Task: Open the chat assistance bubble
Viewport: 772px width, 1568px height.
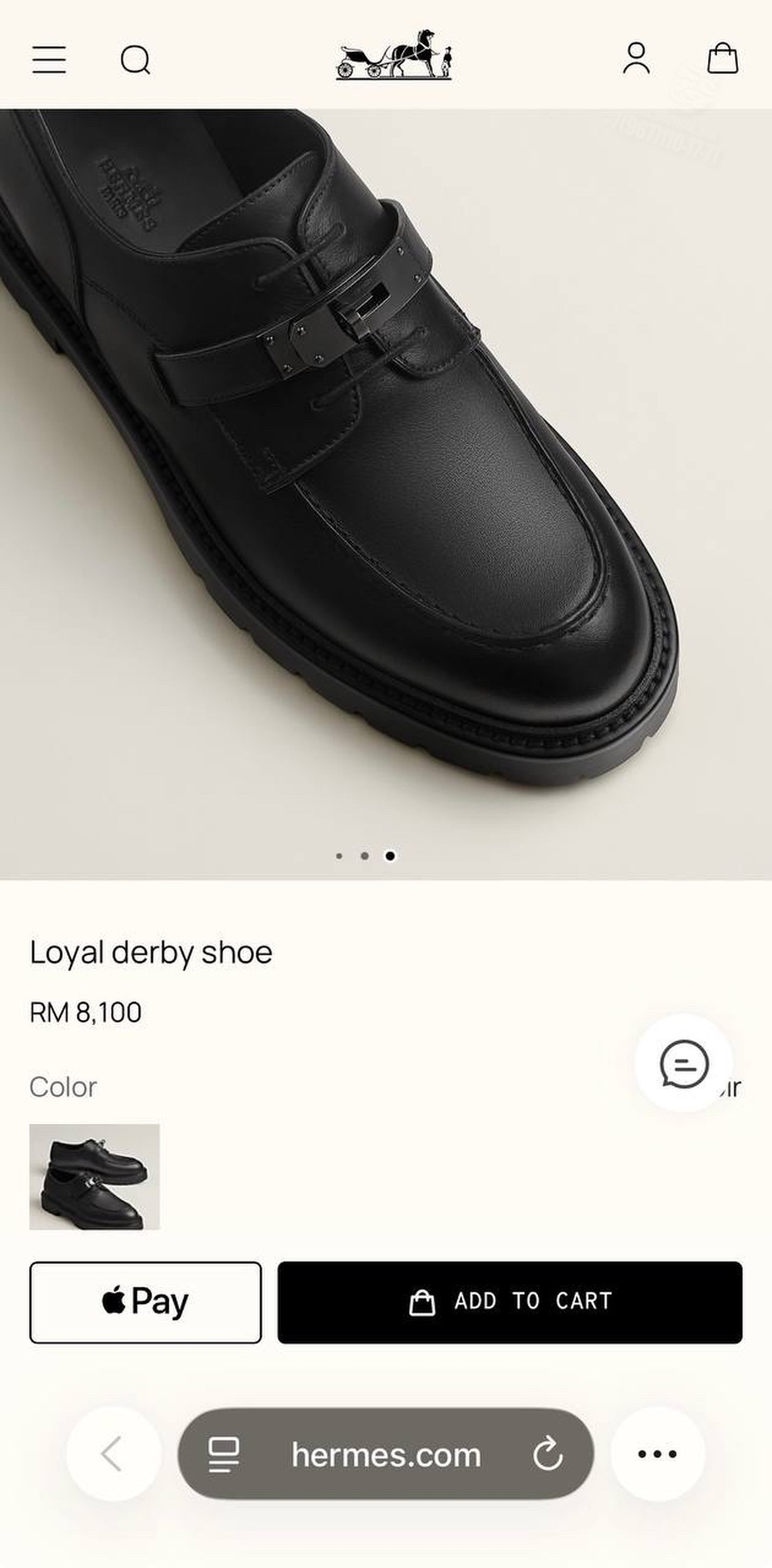Action: pos(682,1064)
